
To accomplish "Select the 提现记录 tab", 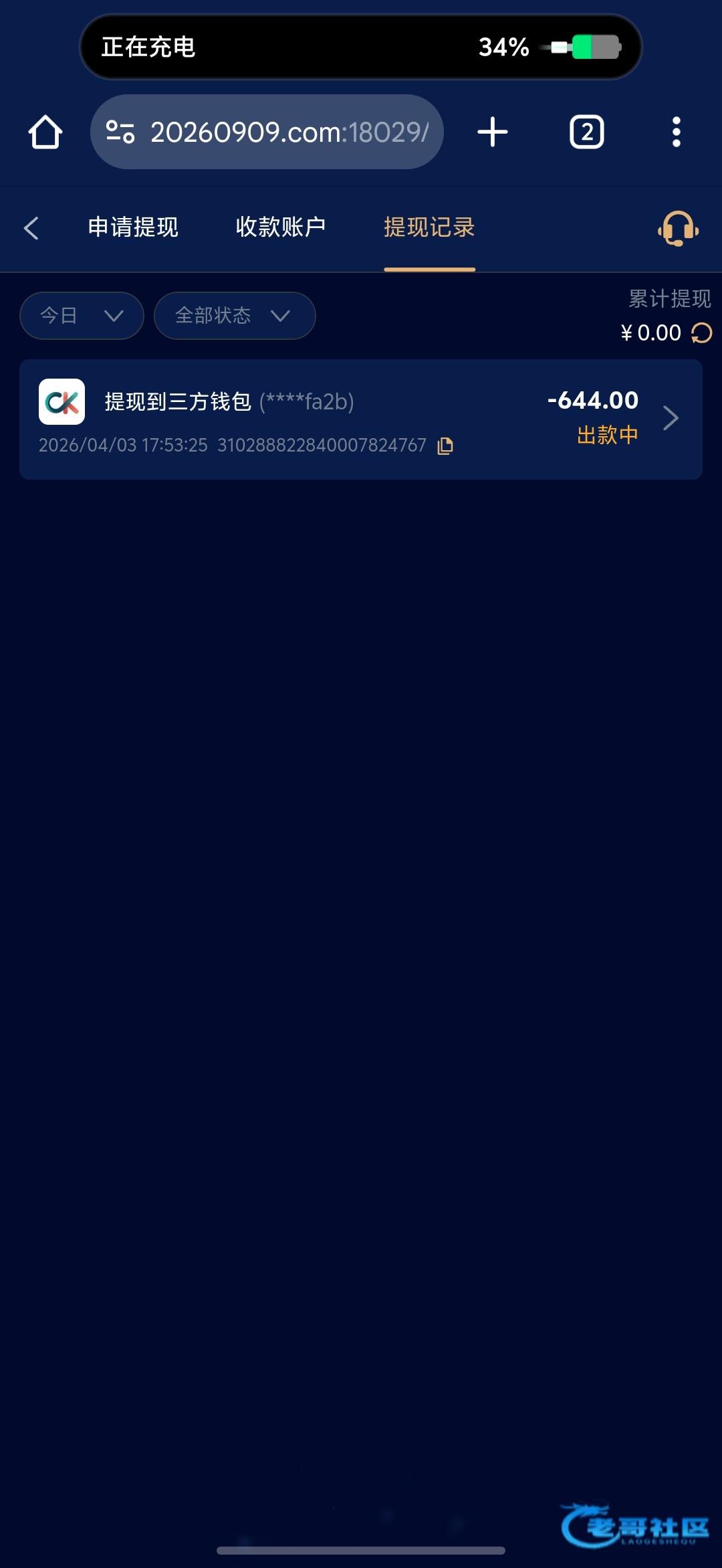I will 429,227.
